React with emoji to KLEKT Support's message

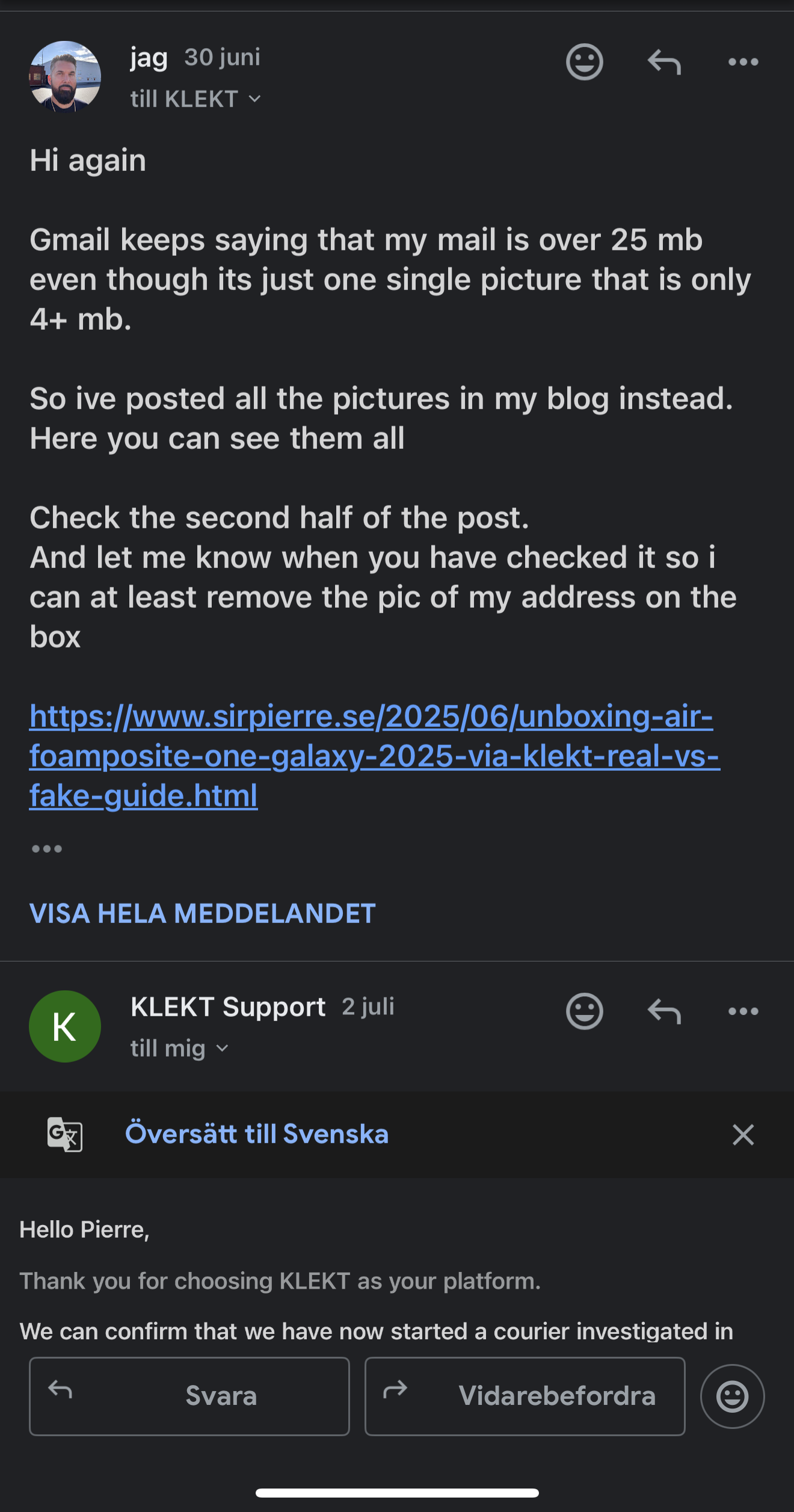point(584,1011)
